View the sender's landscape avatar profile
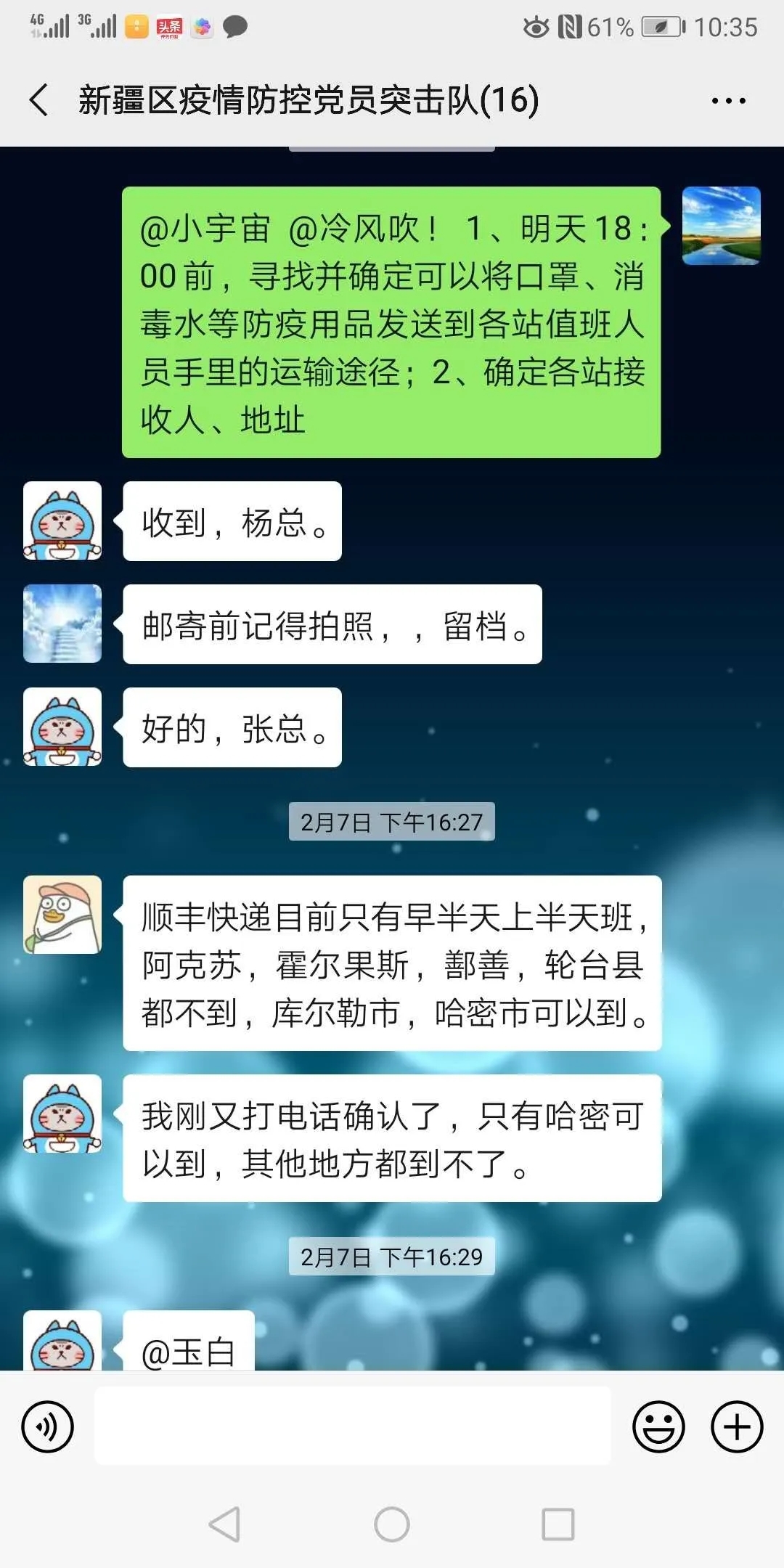784x1568 pixels. coord(721,226)
